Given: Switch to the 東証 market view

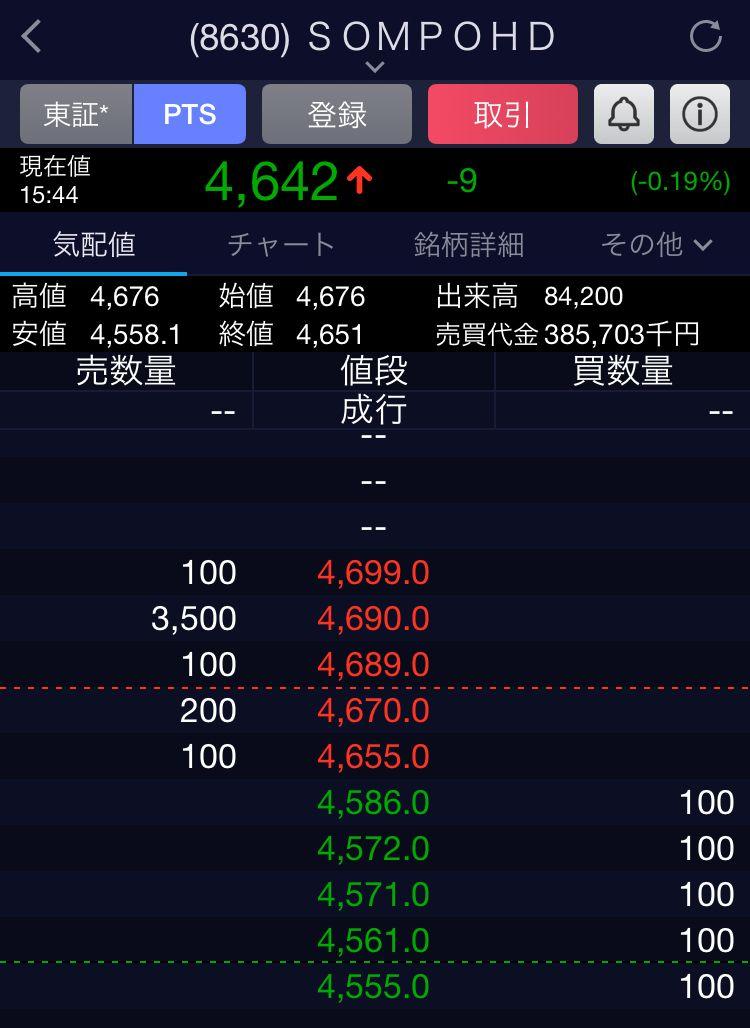Looking at the screenshot, I should [x=76, y=114].
